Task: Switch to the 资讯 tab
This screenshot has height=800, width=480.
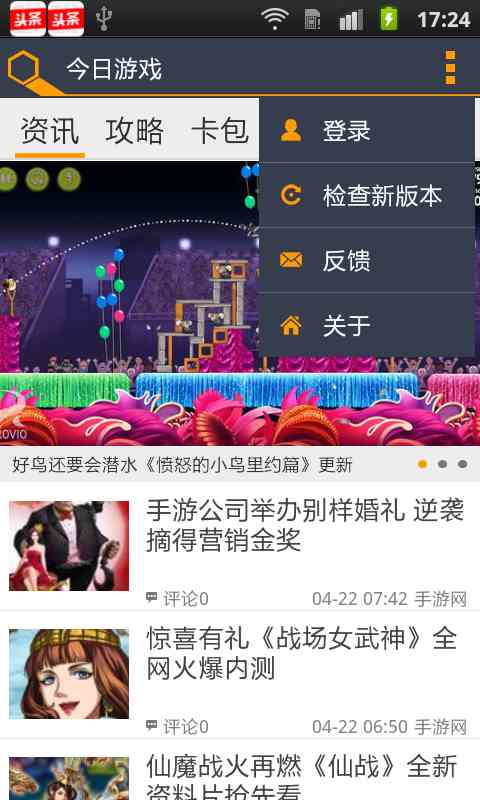Action: (x=49, y=131)
